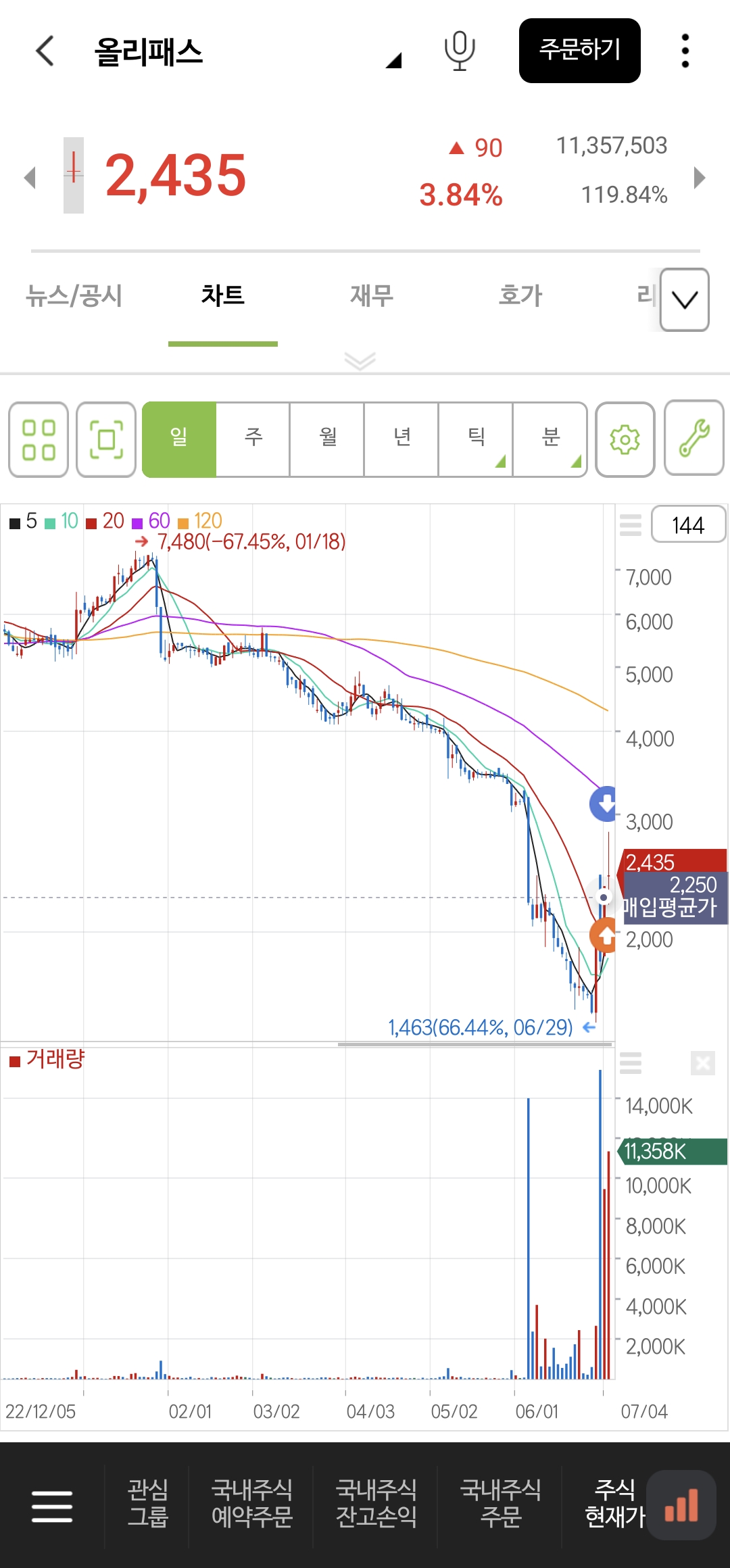
Task: Open the bottom hamburger menu
Action: click(x=52, y=1506)
